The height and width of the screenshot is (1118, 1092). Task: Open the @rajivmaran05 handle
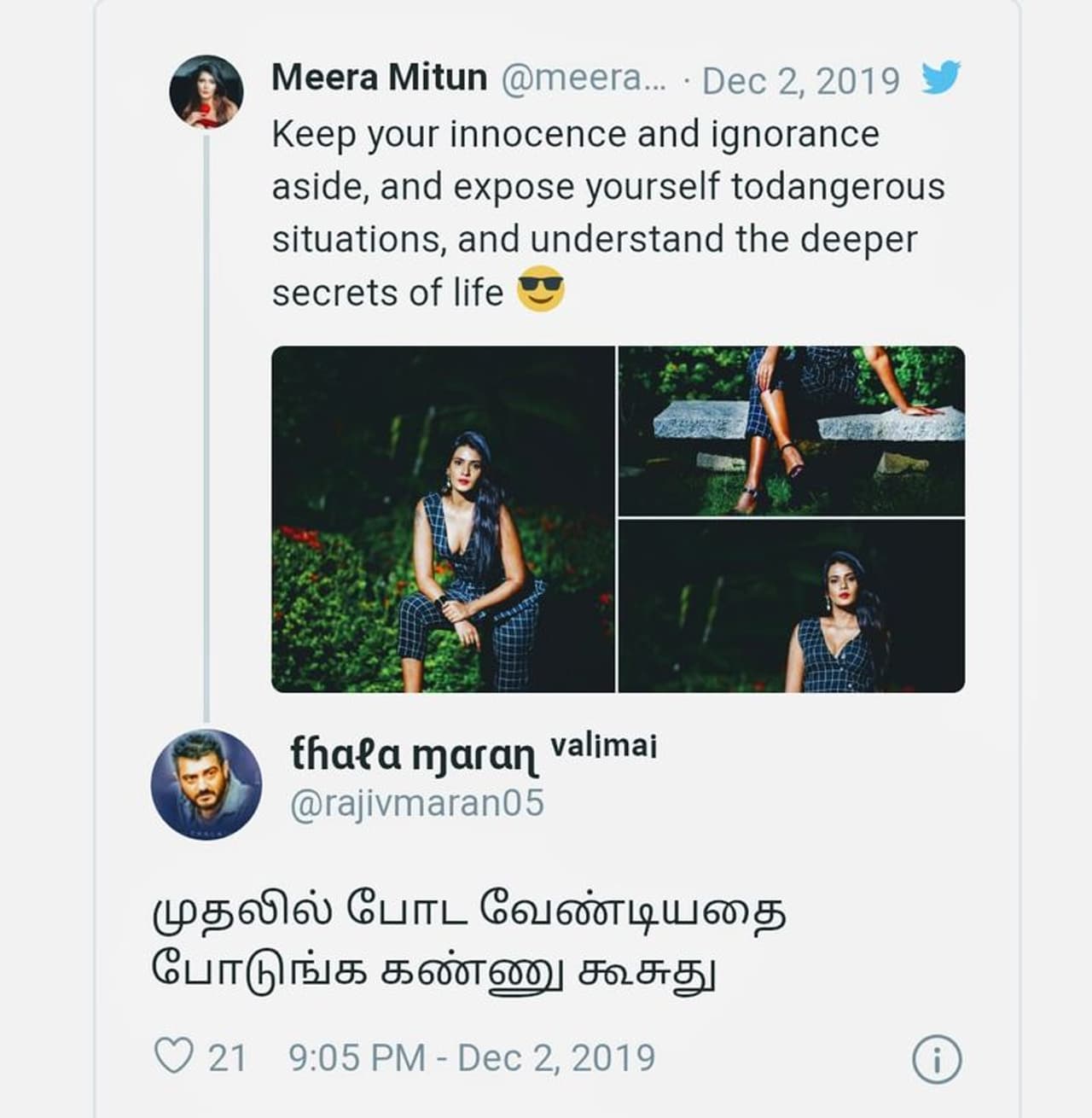[x=417, y=804]
